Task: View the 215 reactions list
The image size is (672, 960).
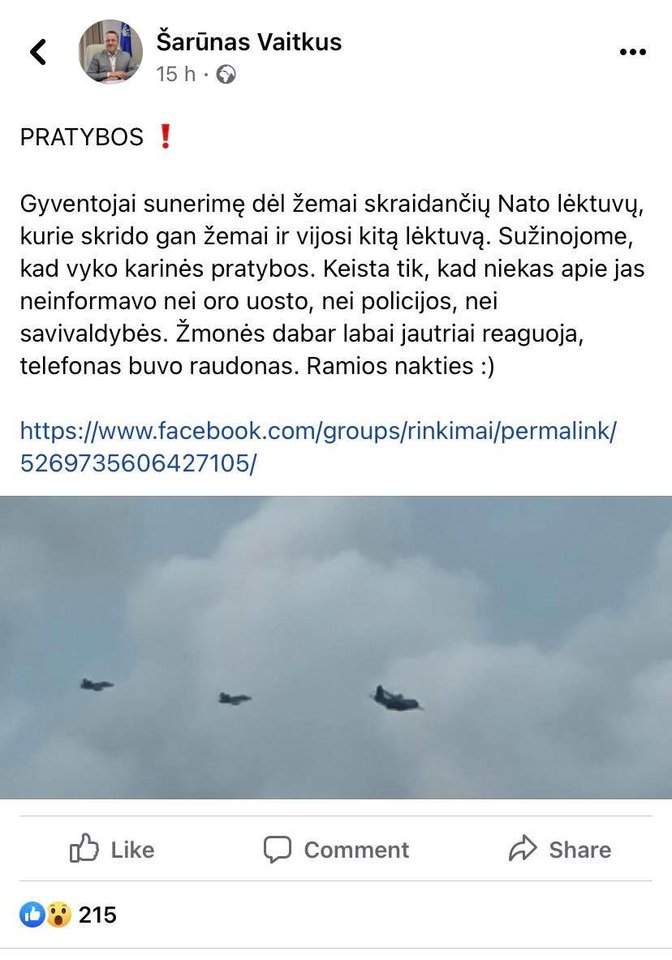Action: pos(68,914)
